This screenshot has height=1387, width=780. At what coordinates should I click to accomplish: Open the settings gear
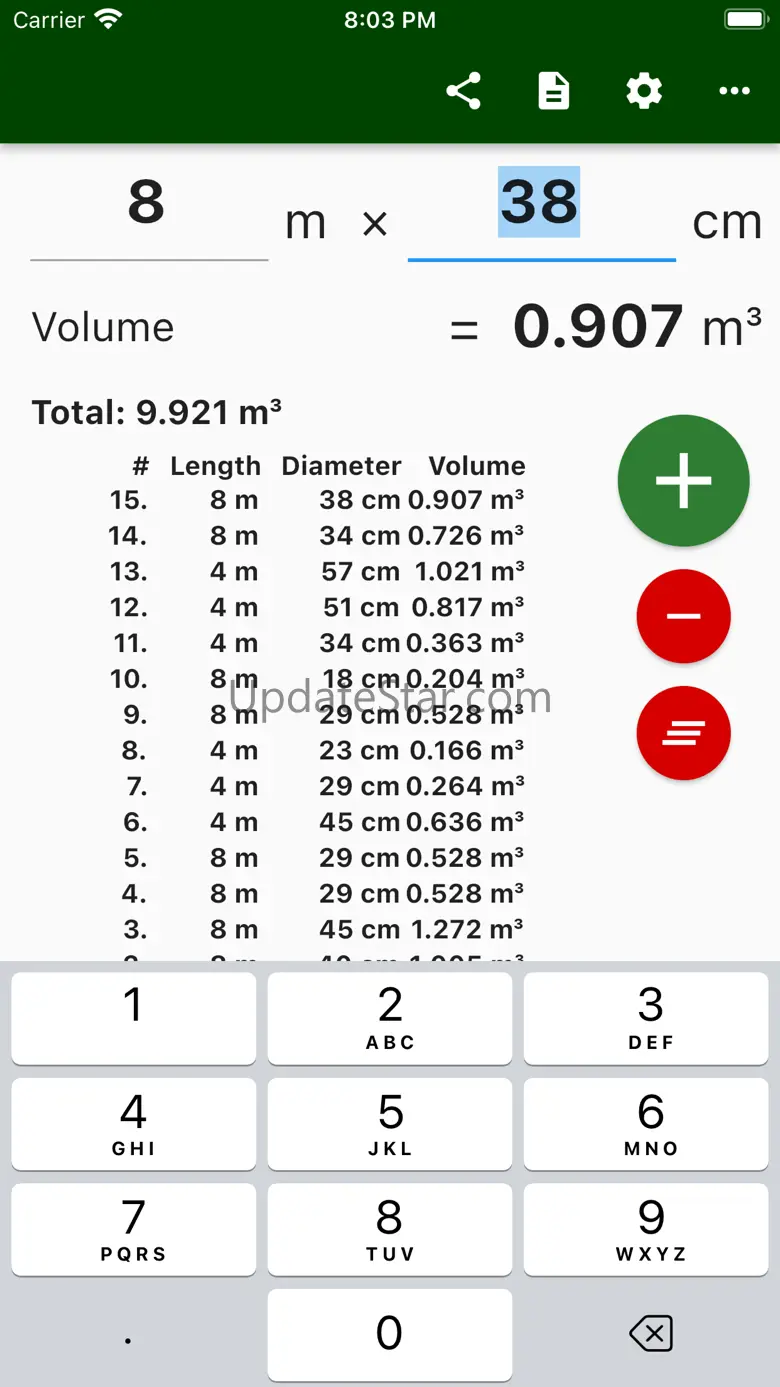644,92
